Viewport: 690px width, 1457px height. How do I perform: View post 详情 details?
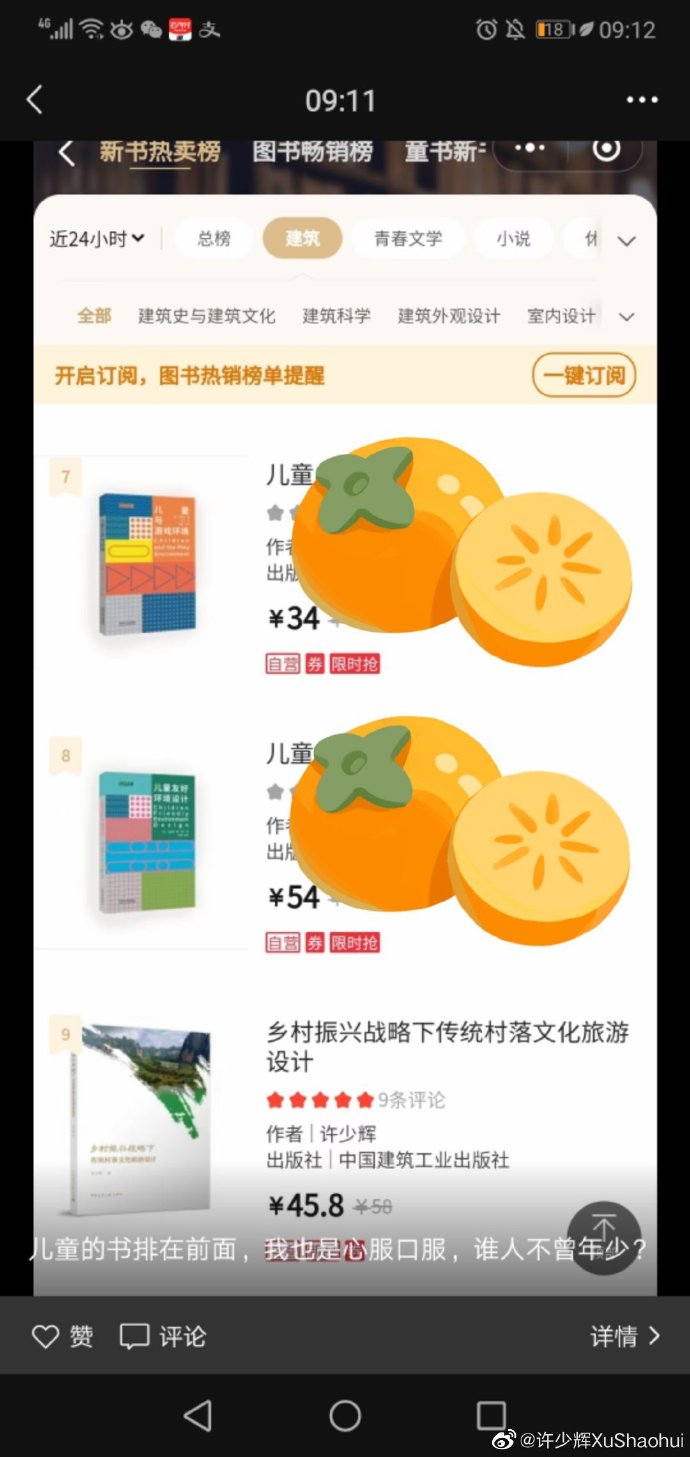click(x=625, y=1336)
